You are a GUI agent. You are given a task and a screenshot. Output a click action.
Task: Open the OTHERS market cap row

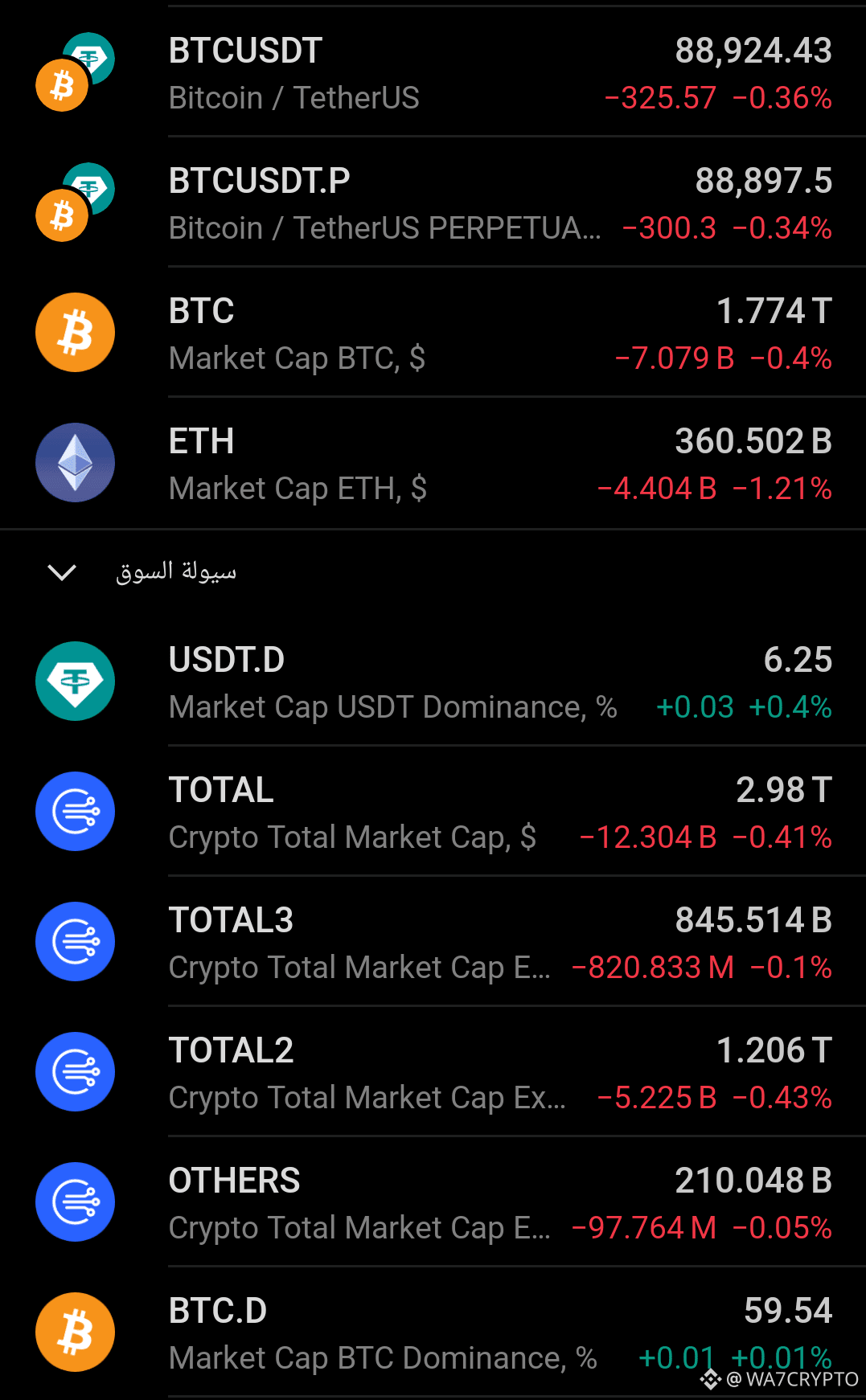[x=433, y=1203]
